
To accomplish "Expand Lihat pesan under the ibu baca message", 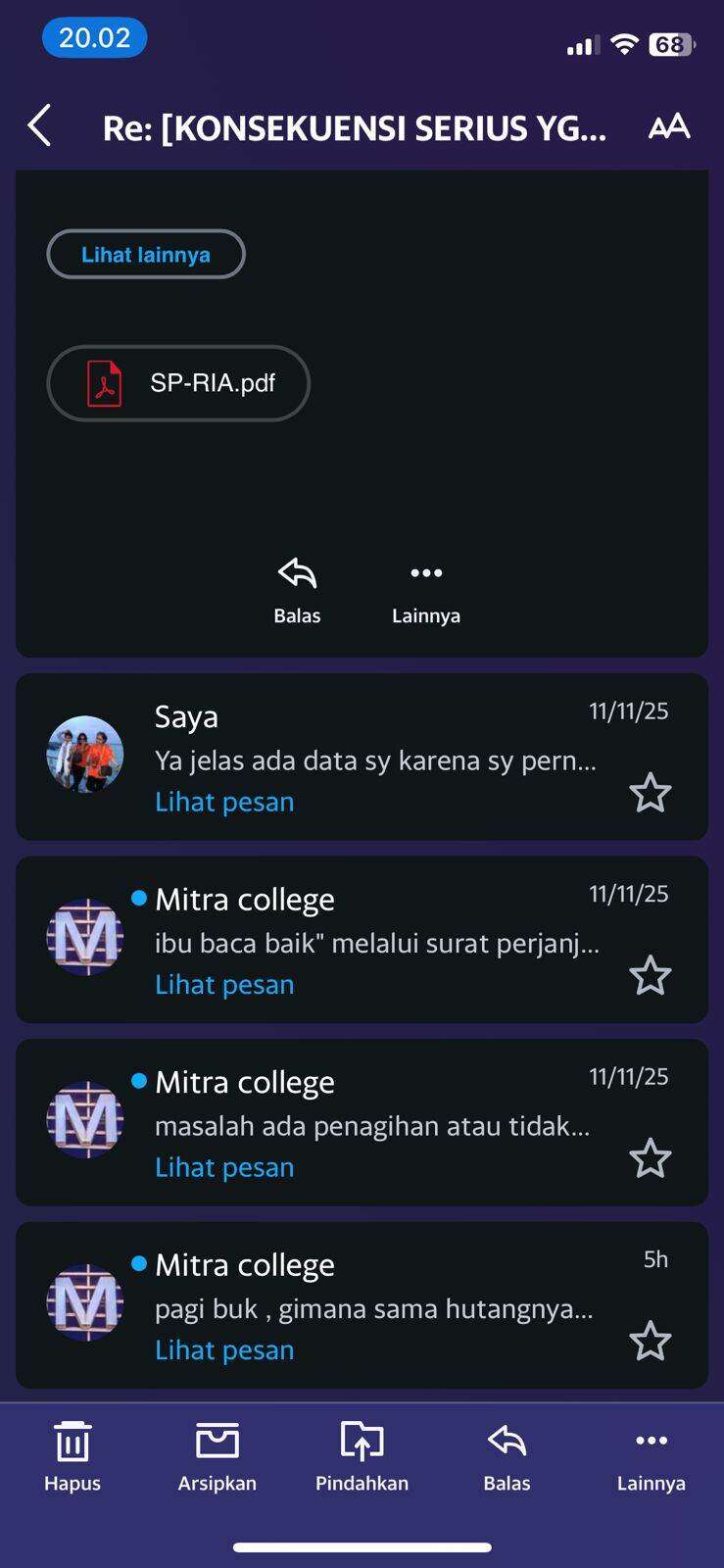I will coord(224,984).
